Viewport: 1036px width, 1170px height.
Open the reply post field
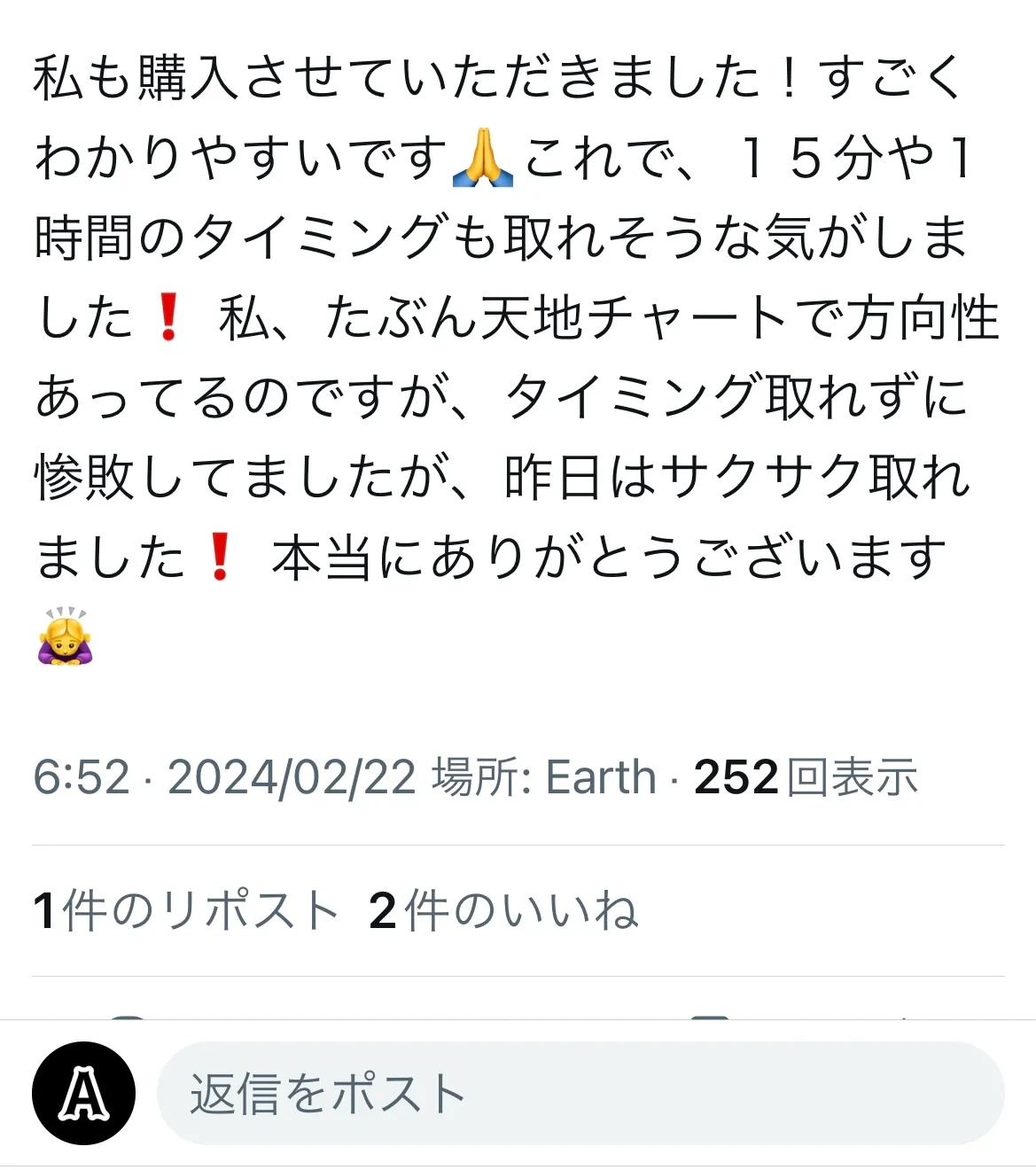tap(580, 1093)
